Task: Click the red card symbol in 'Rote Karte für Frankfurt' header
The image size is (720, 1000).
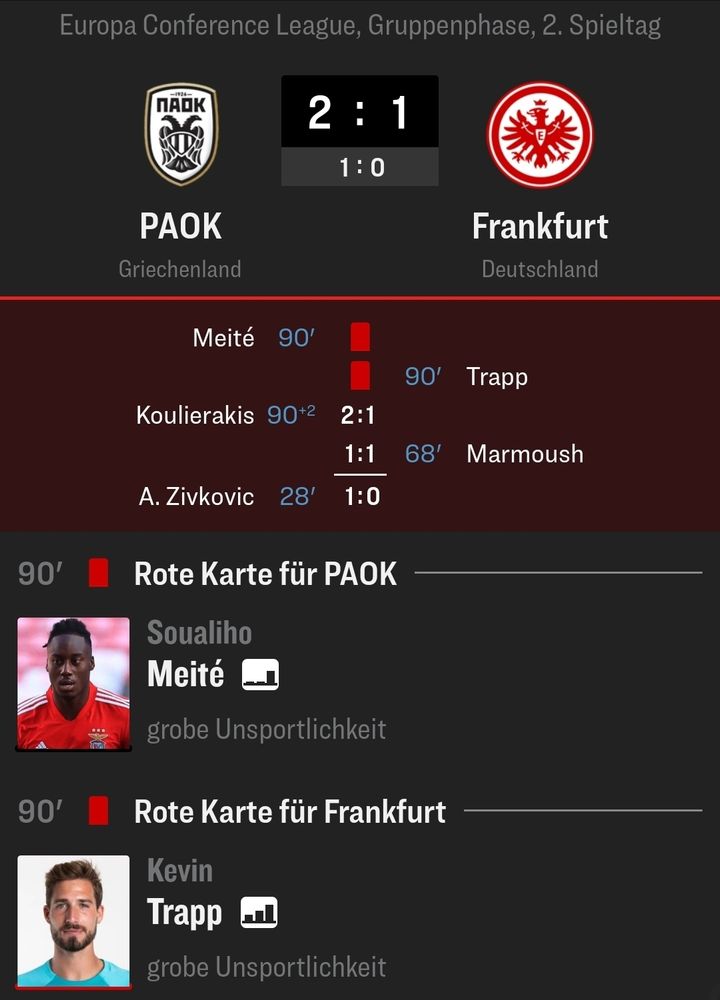Action: tap(100, 812)
